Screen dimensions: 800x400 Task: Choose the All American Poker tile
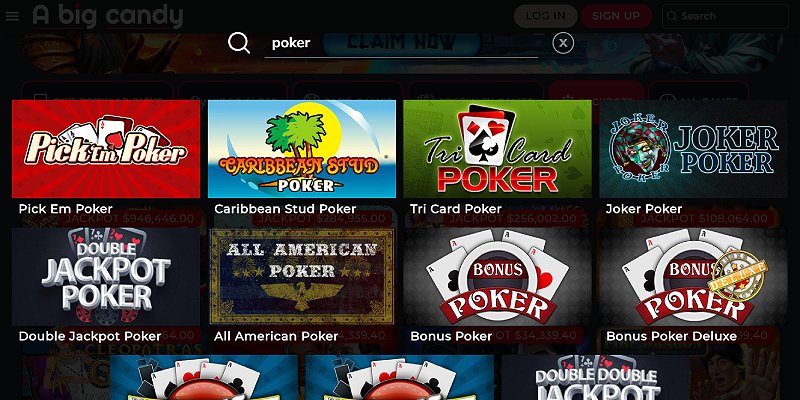301,276
